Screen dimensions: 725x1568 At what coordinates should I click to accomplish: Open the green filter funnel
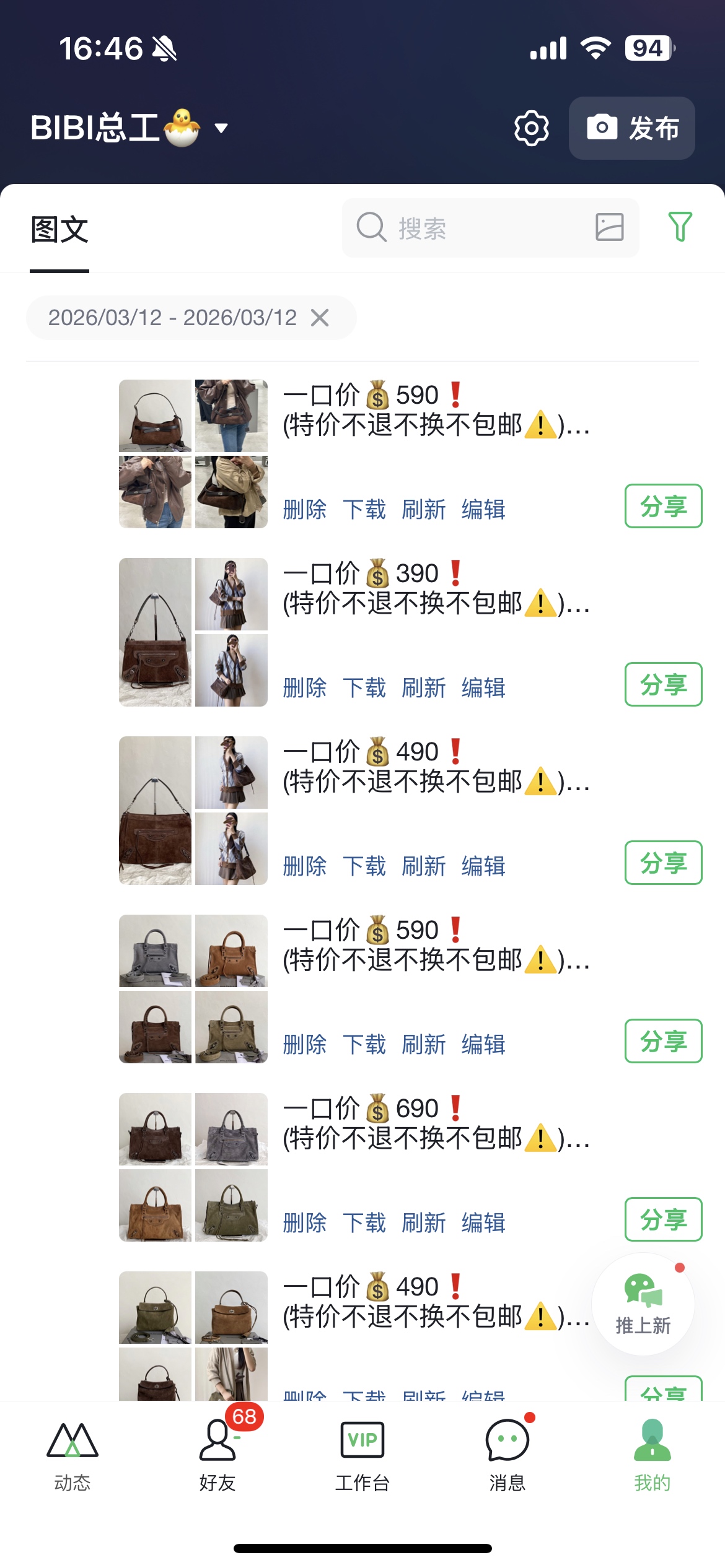[680, 227]
